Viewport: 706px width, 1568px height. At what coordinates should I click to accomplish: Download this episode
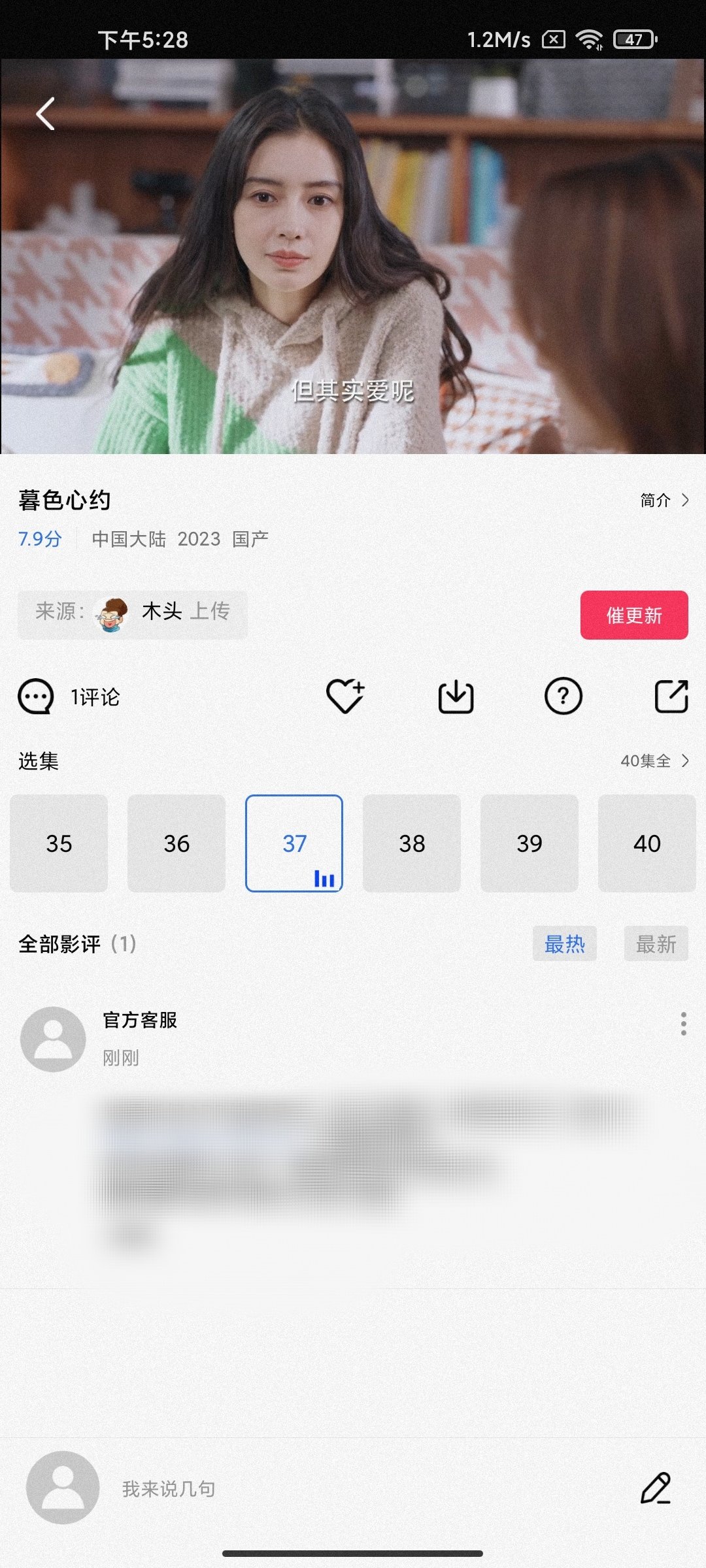coord(456,696)
